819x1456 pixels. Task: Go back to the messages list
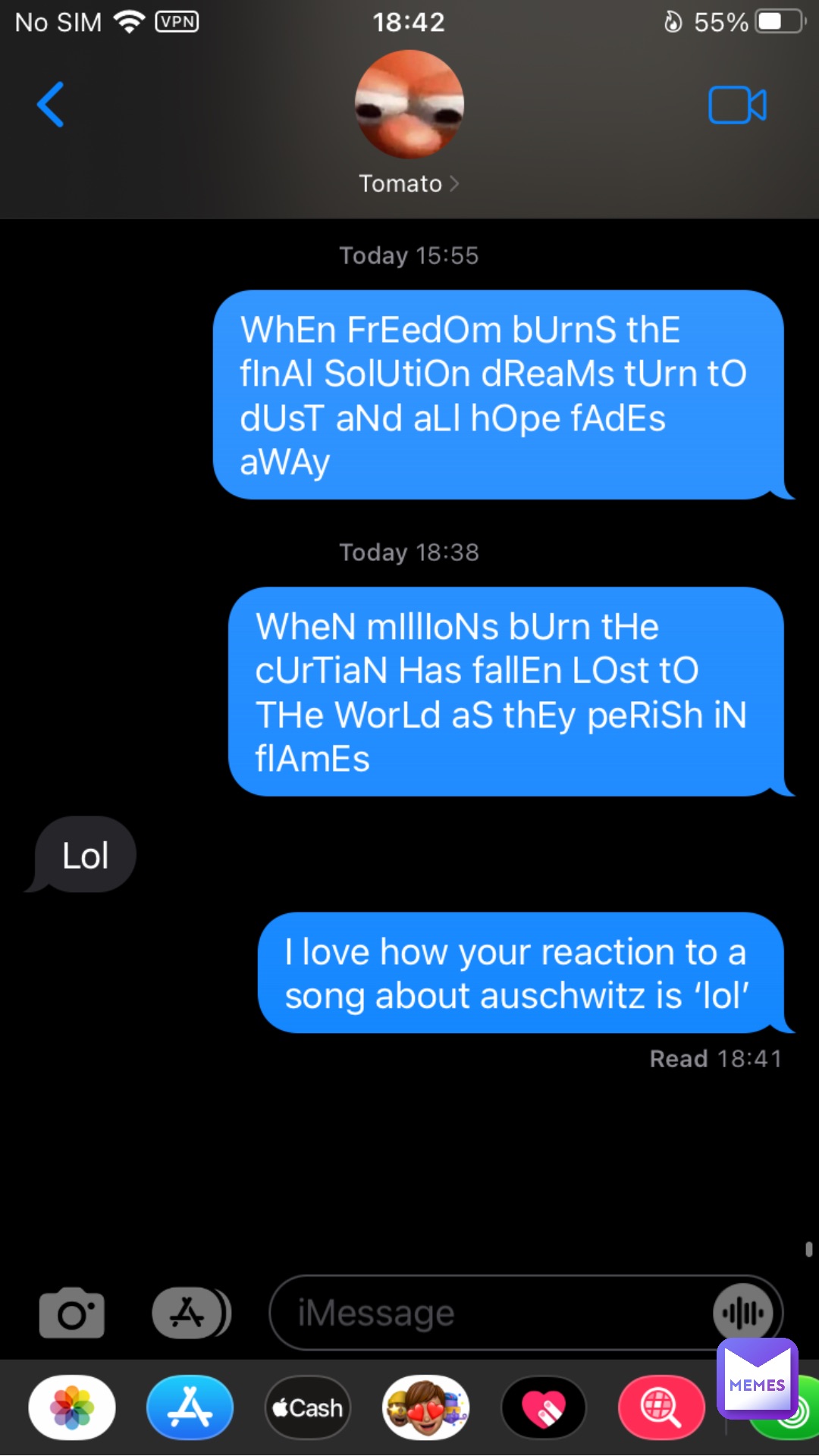pos(50,105)
